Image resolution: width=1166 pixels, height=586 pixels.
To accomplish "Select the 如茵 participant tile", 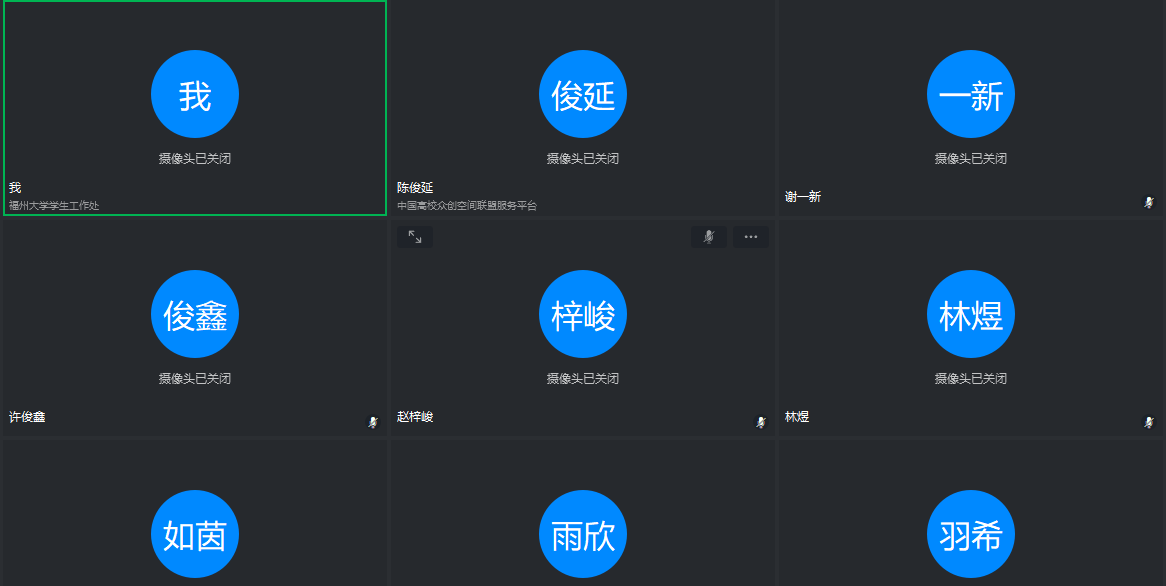I will 195,534.
